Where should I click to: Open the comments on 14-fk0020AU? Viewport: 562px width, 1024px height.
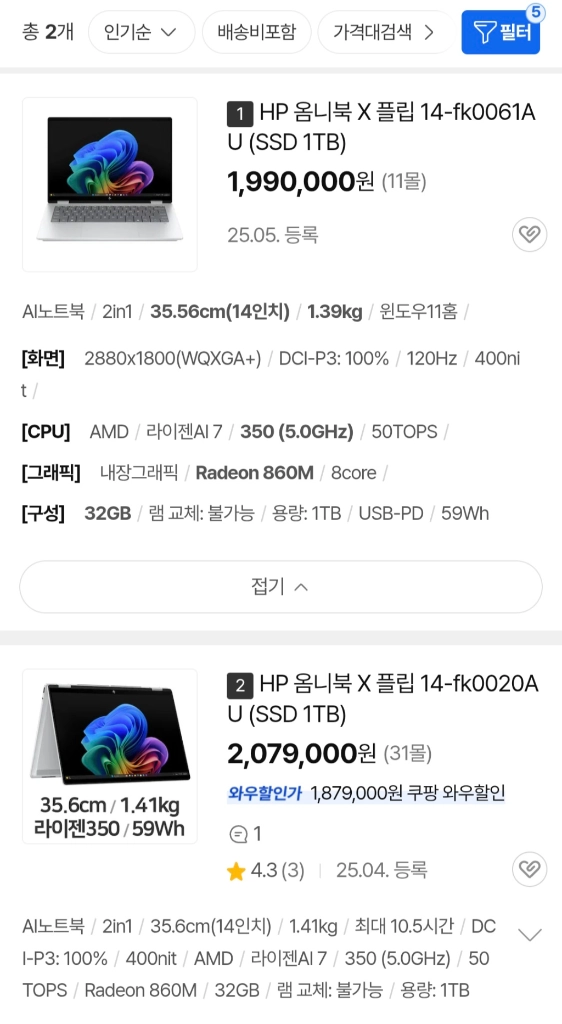(245, 833)
